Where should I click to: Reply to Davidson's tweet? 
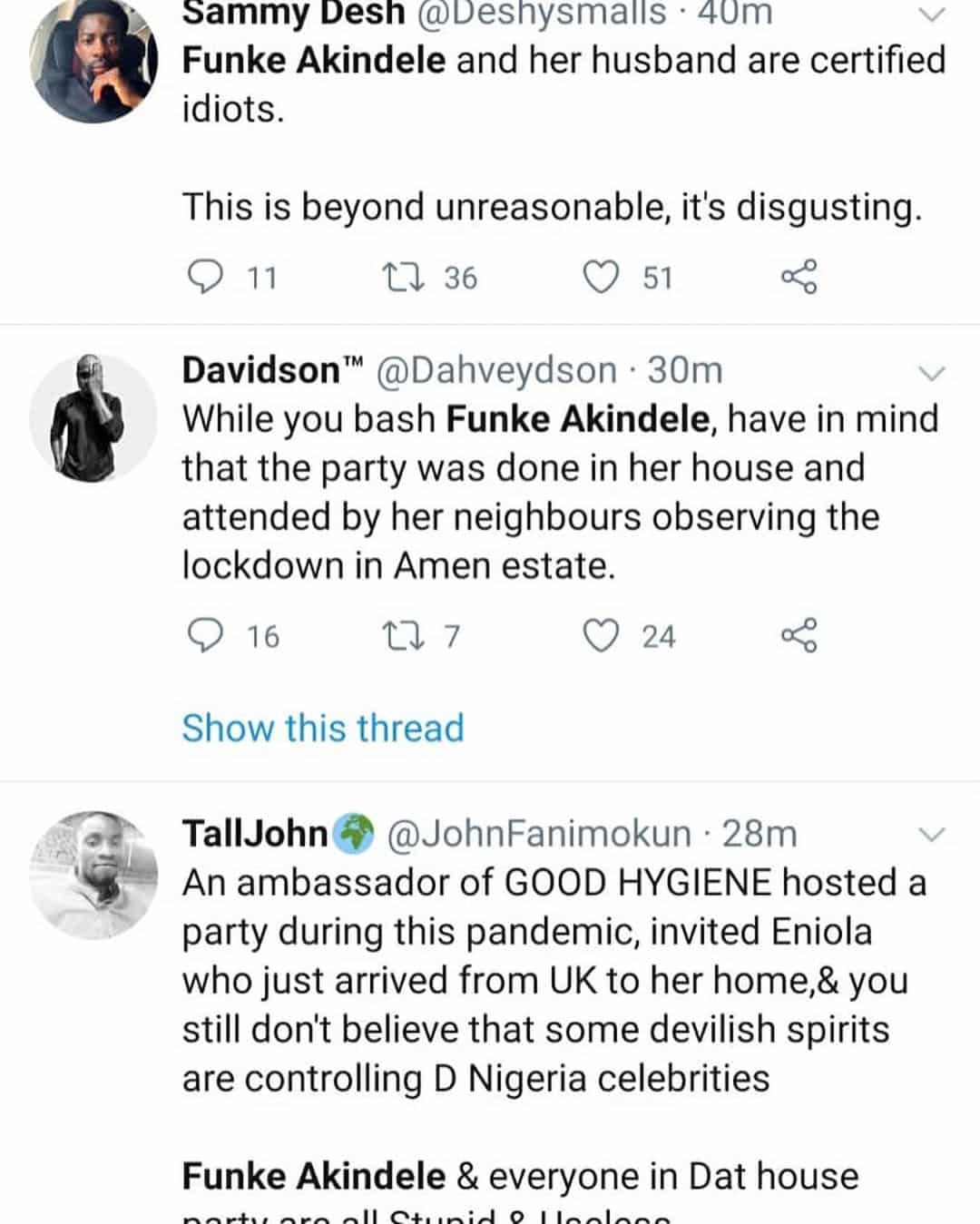click(205, 635)
